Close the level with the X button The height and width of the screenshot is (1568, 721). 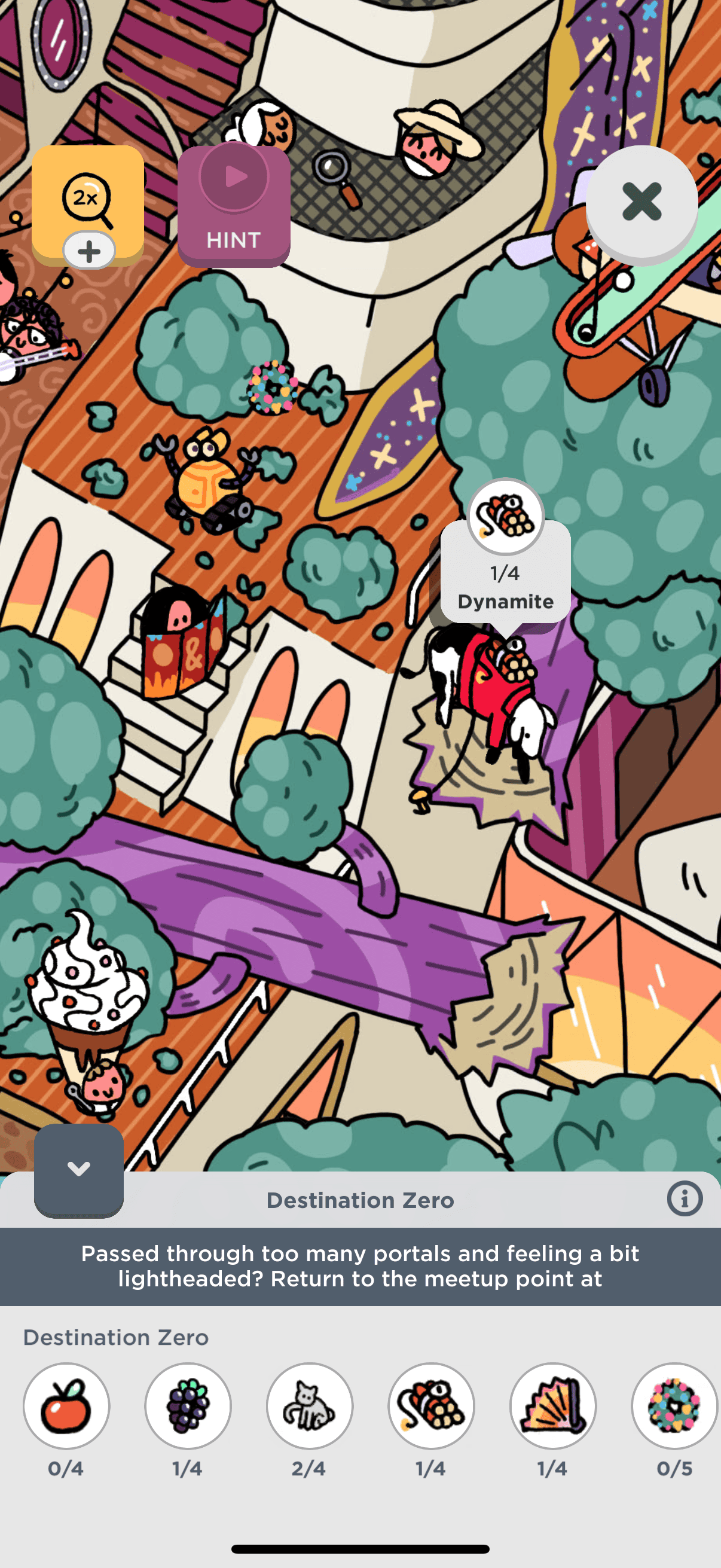point(641,203)
